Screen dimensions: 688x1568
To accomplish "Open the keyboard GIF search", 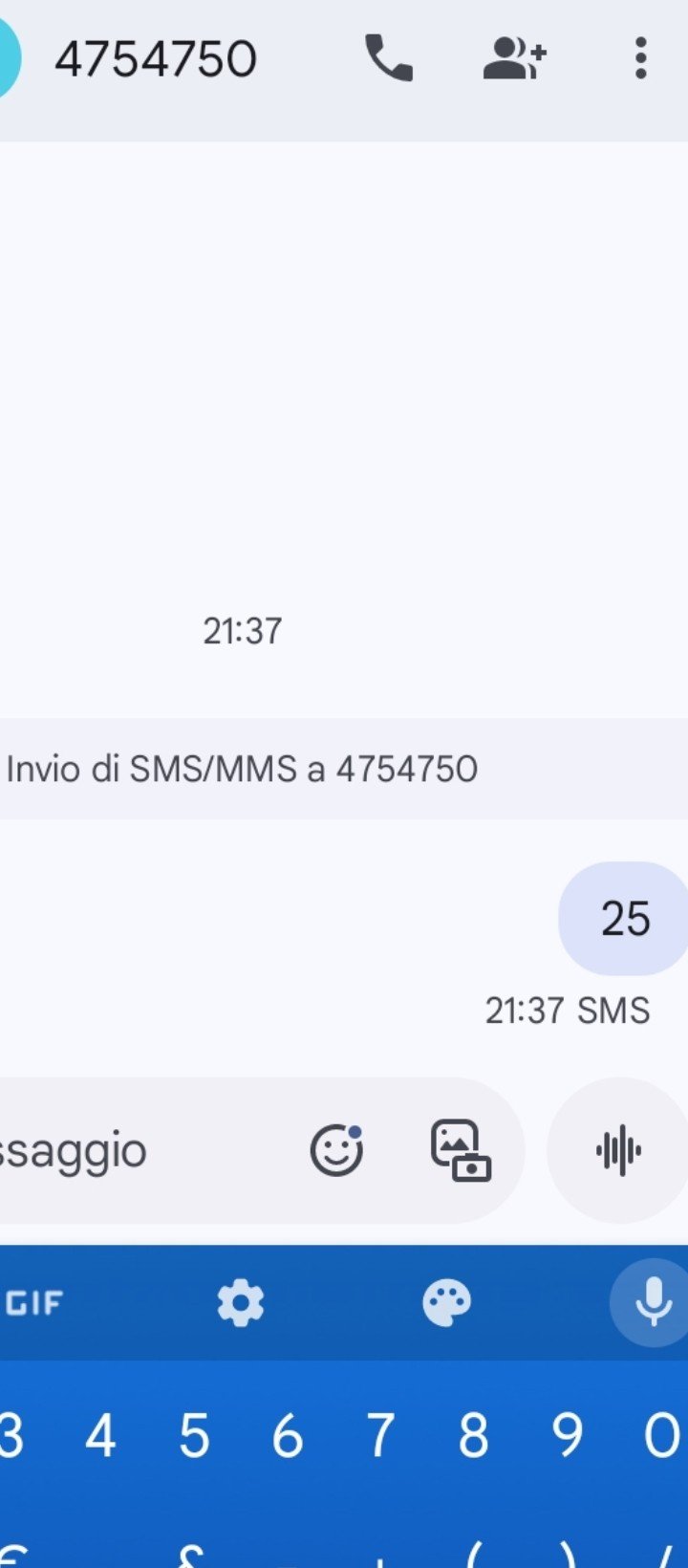I will tap(33, 1303).
